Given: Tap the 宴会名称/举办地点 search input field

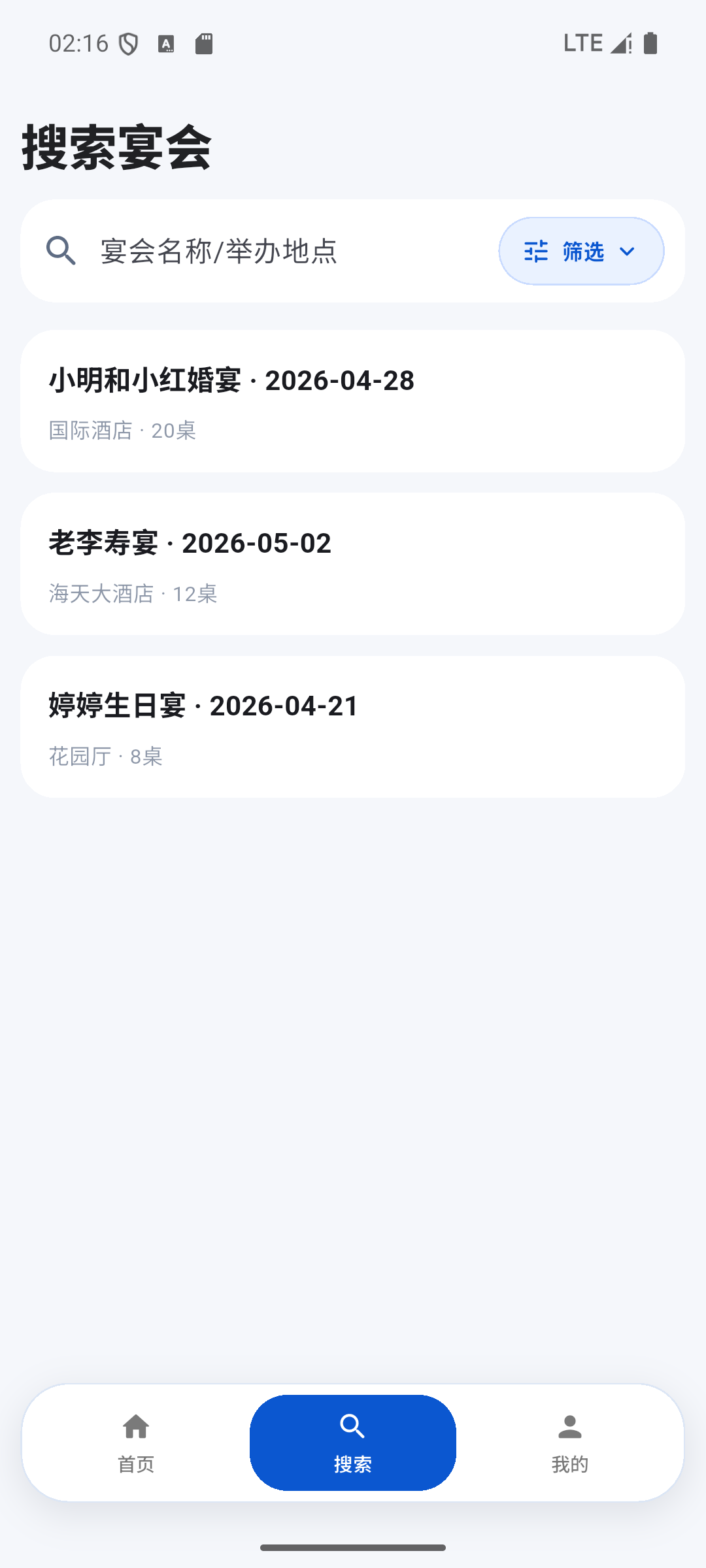Looking at the screenshot, I should click(261, 251).
